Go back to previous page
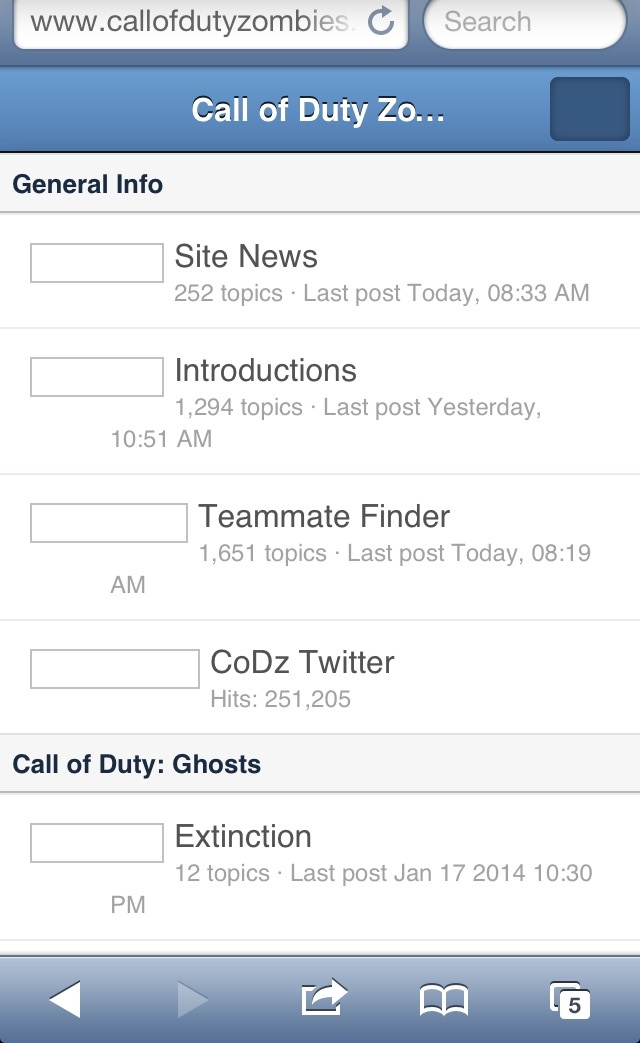Image resolution: width=640 pixels, height=1043 pixels. tap(65, 999)
